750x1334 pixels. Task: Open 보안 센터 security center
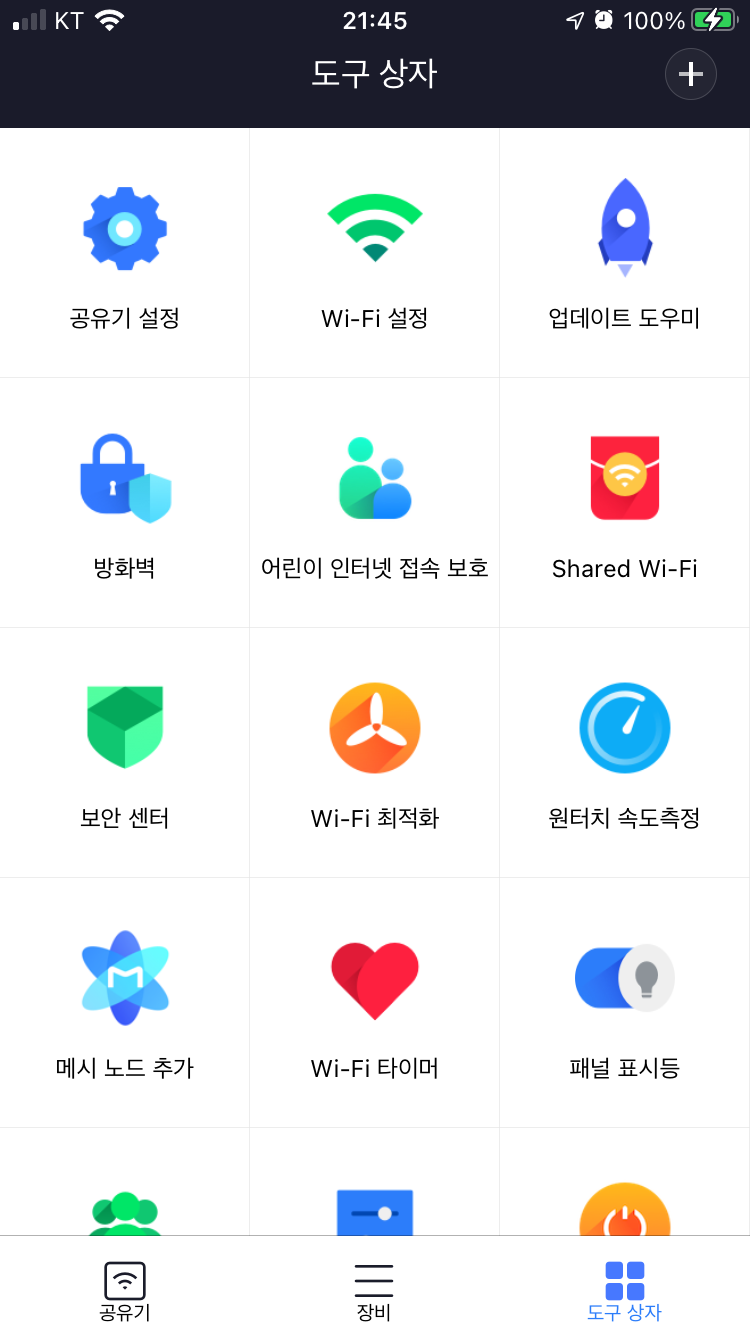[x=125, y=753]
